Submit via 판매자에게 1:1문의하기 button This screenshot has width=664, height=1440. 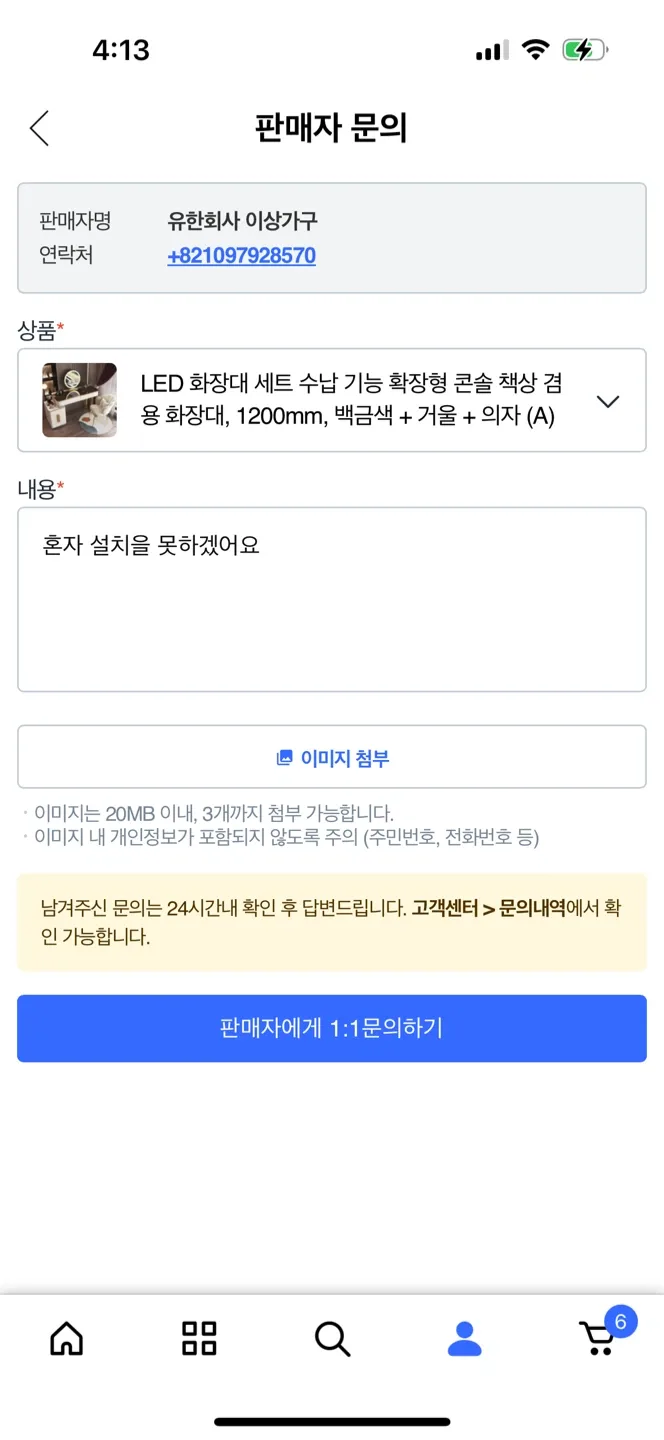331,1028
